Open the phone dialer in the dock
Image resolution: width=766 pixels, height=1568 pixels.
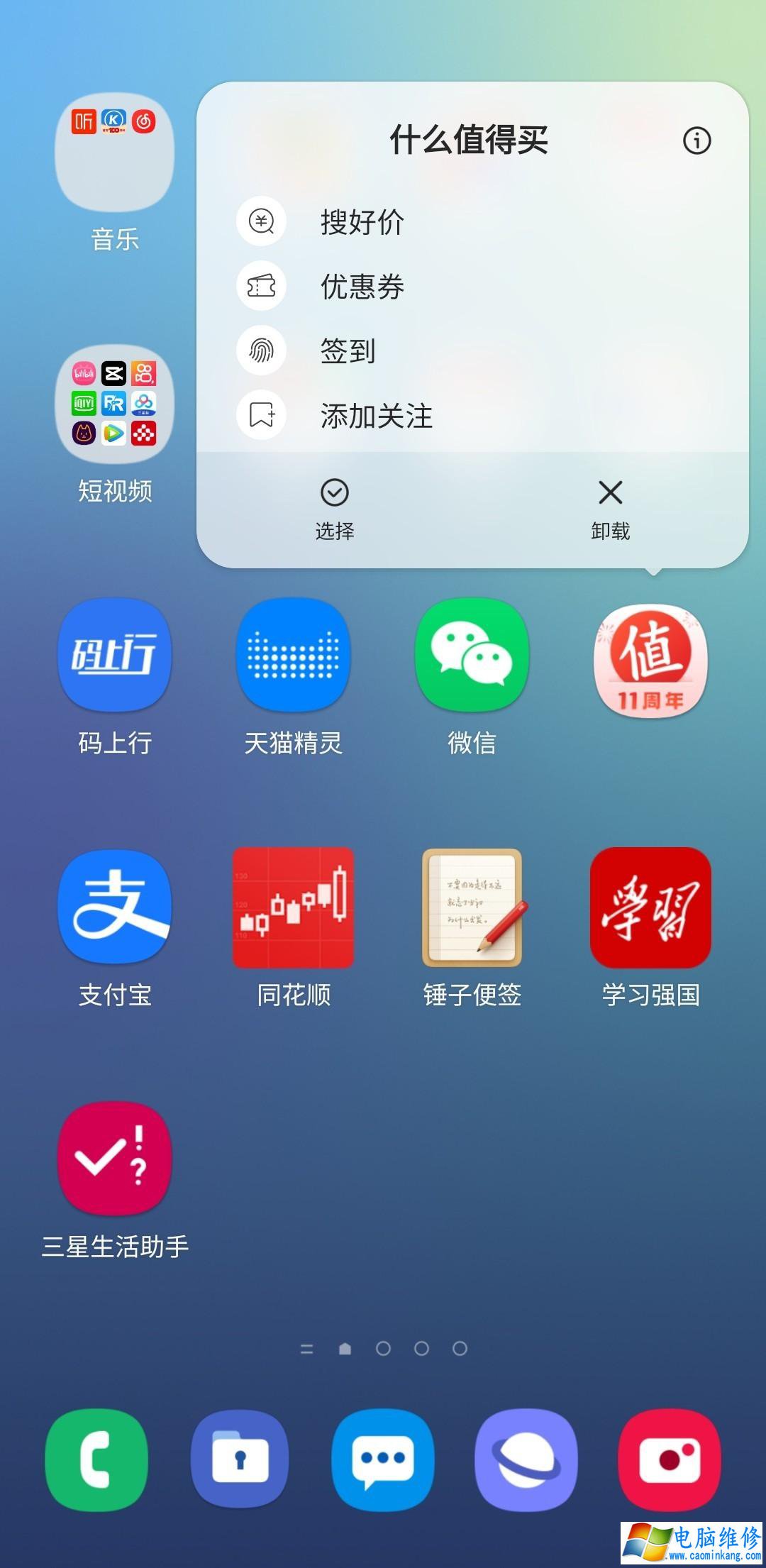(x=96, y=1459)
